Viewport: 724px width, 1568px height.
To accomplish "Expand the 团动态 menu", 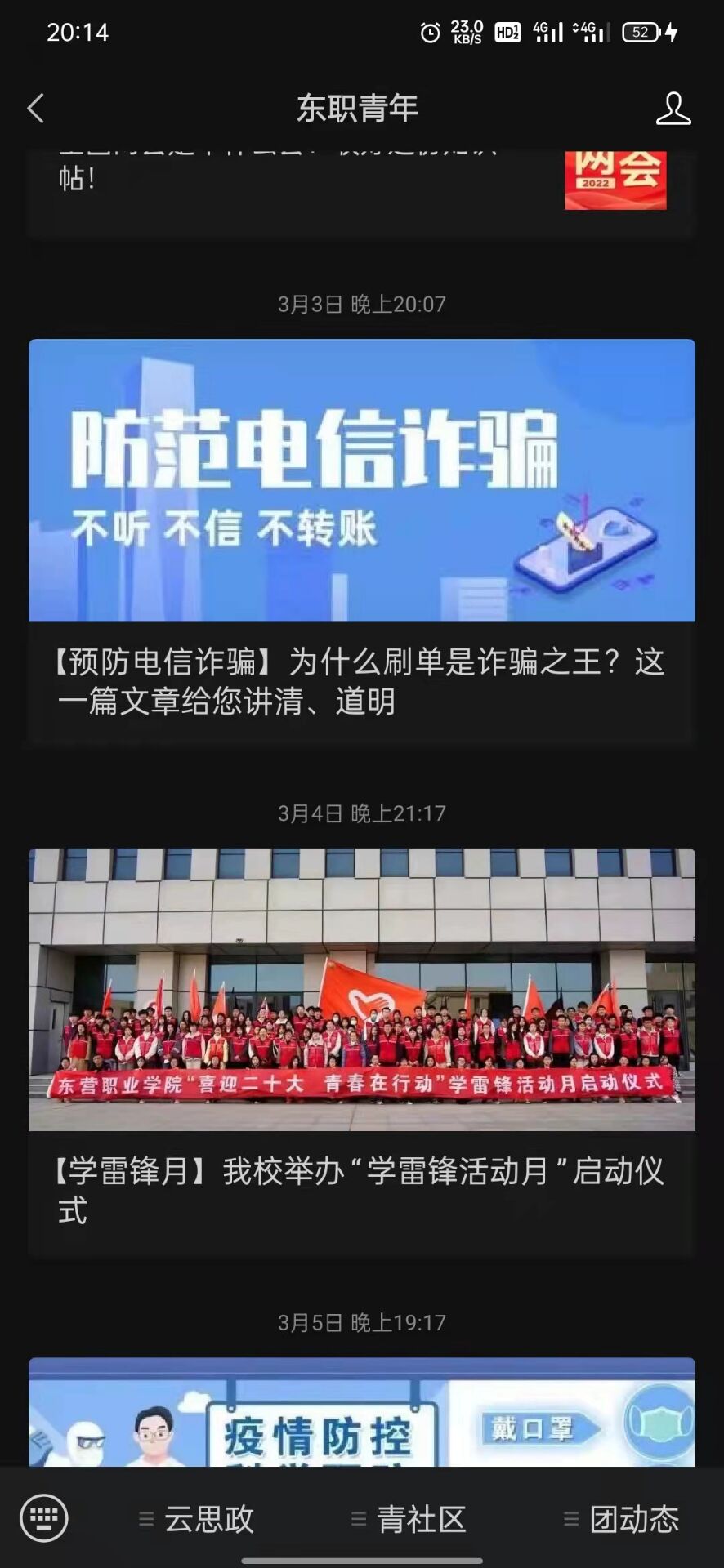I will pos(622,1519).
